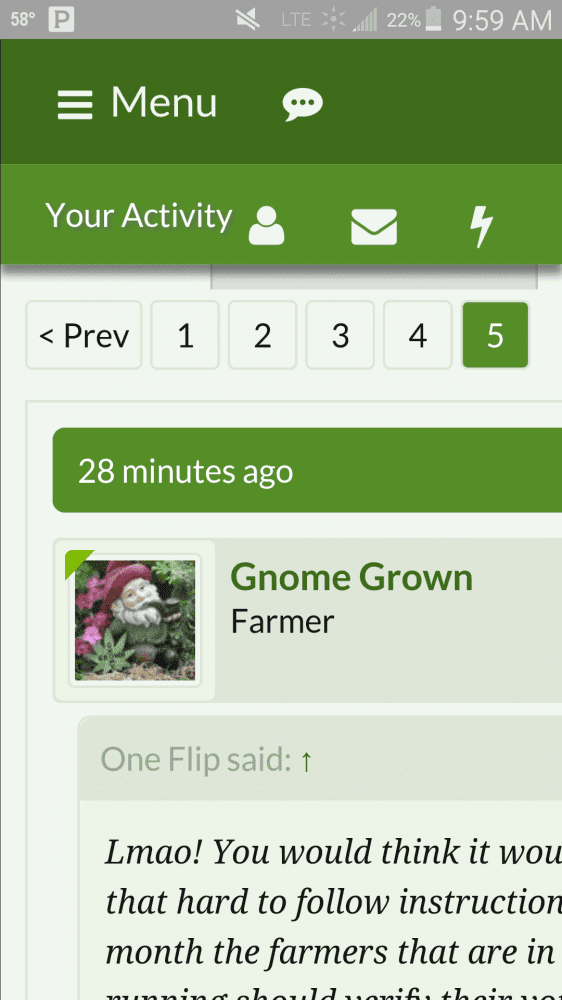Open the Menu drawer
Viewport: 562px width, 1000px height.
click(137, 103)
